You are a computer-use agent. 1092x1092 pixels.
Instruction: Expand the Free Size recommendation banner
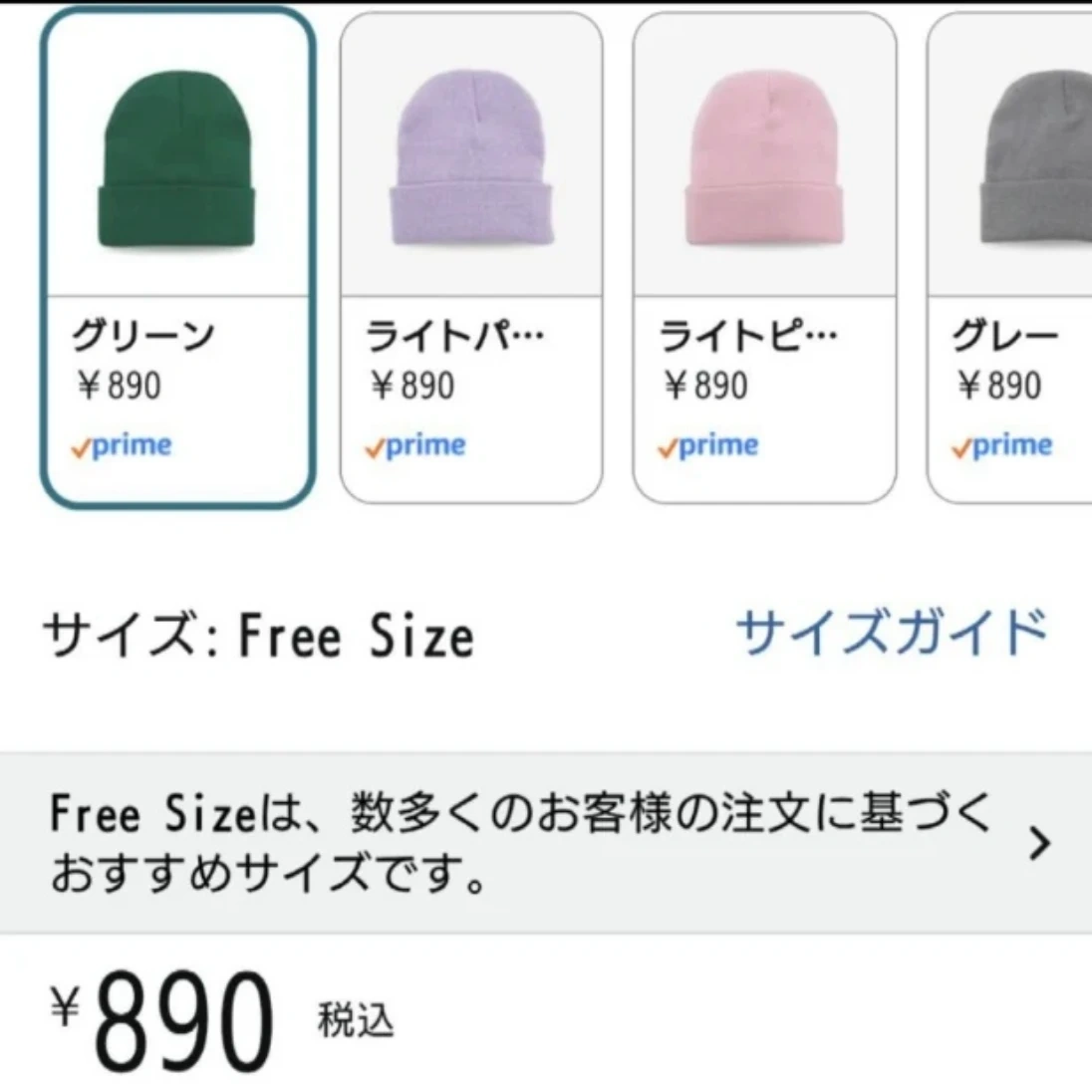[x=545, y=843]
